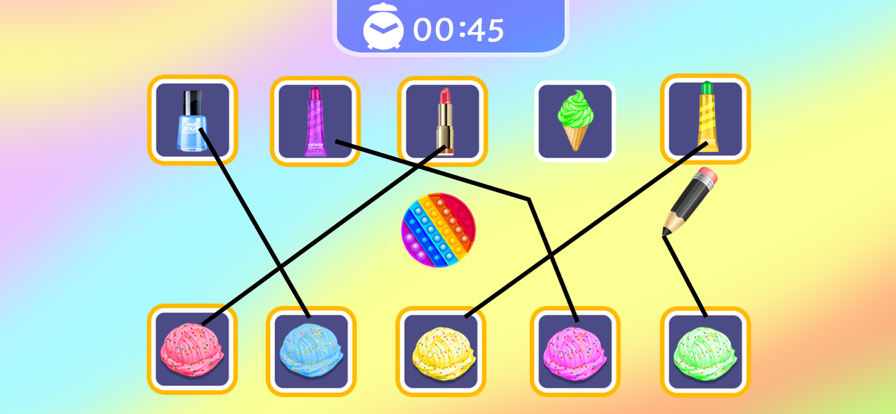Tap the yellow tube tile
This screenshot has width=896, height=414.
(x=705, y=119)
